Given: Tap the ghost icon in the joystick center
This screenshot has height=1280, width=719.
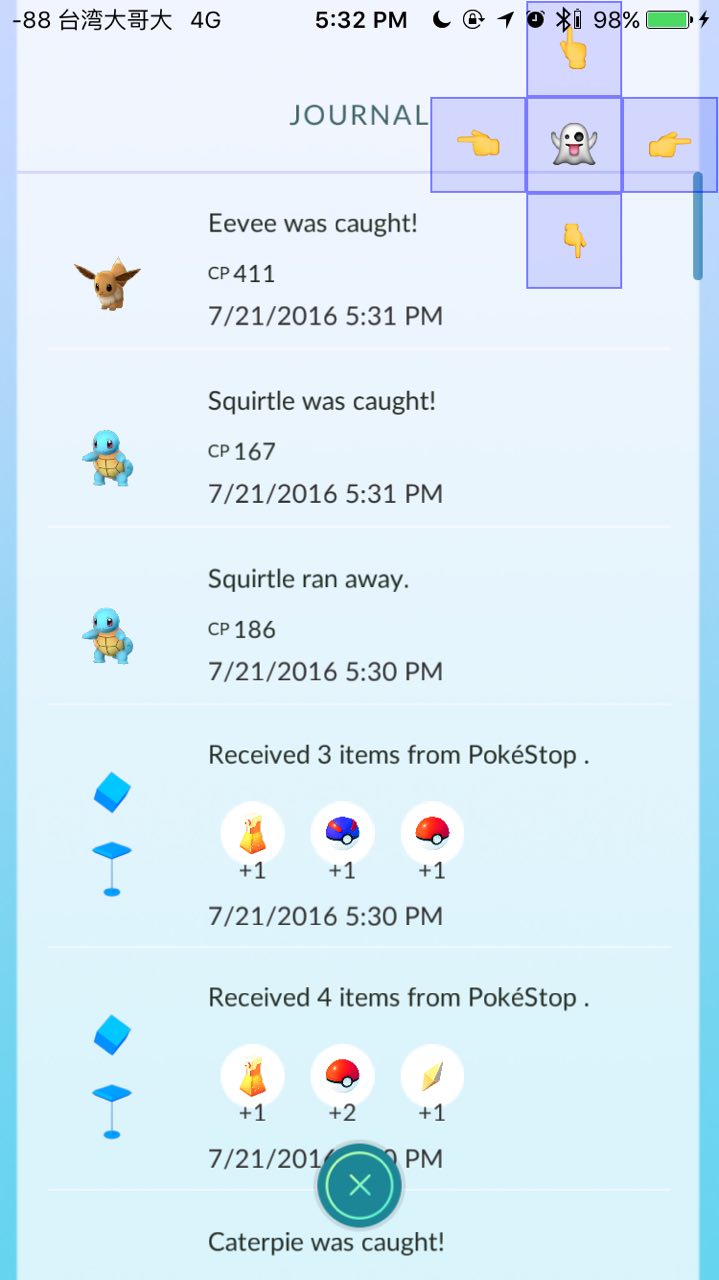Looking at the screenshot, I should 574,145.
